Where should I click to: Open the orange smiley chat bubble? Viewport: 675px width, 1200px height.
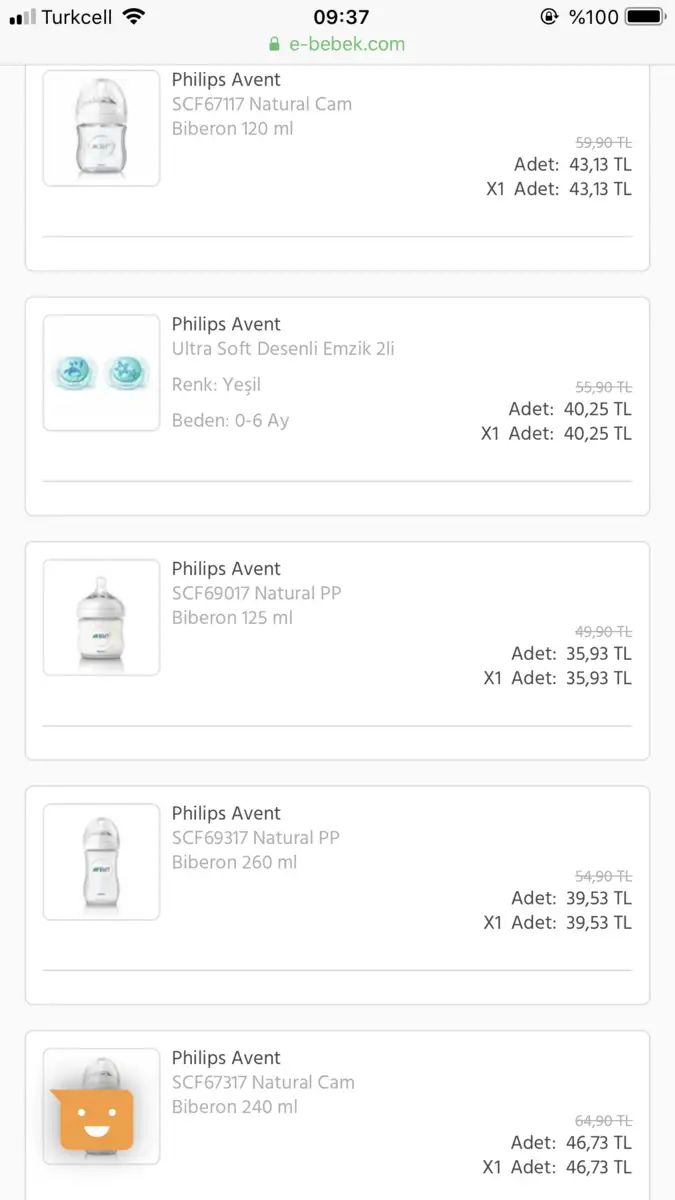(96, 1120)
